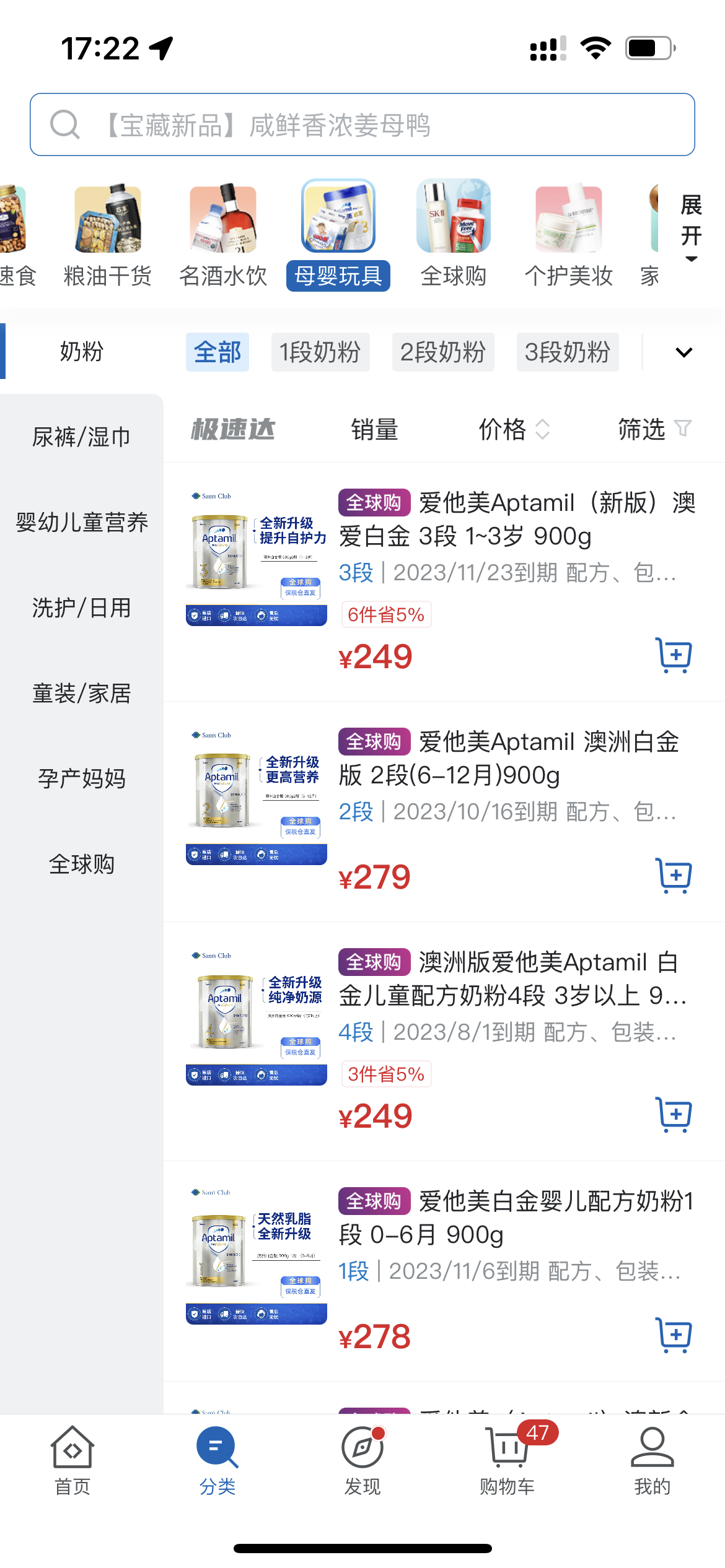The image size is (725, 1568).
Task: Tap the search box at the top
Action: 362,124
